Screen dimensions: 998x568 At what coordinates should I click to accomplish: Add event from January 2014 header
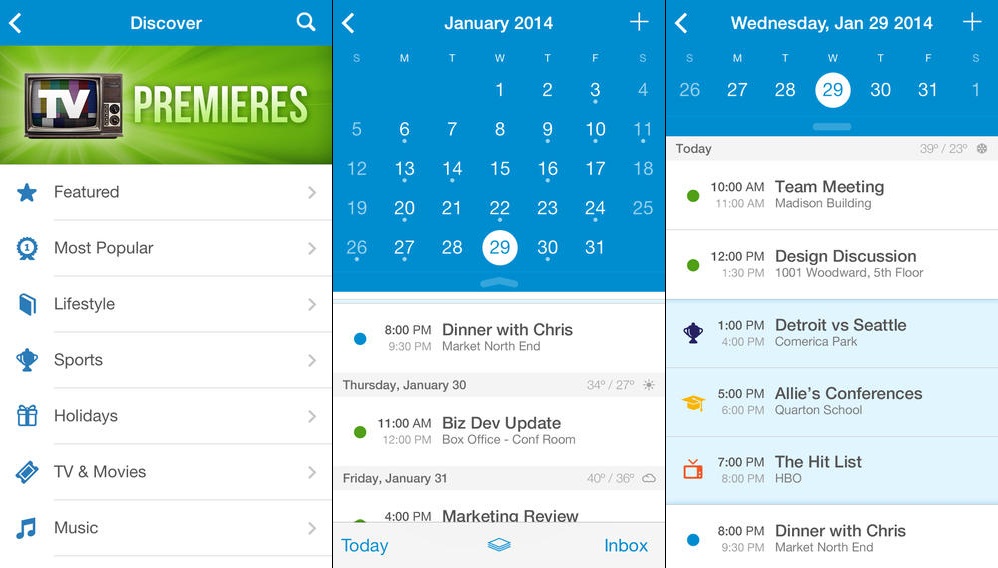(x=639, y=23)
